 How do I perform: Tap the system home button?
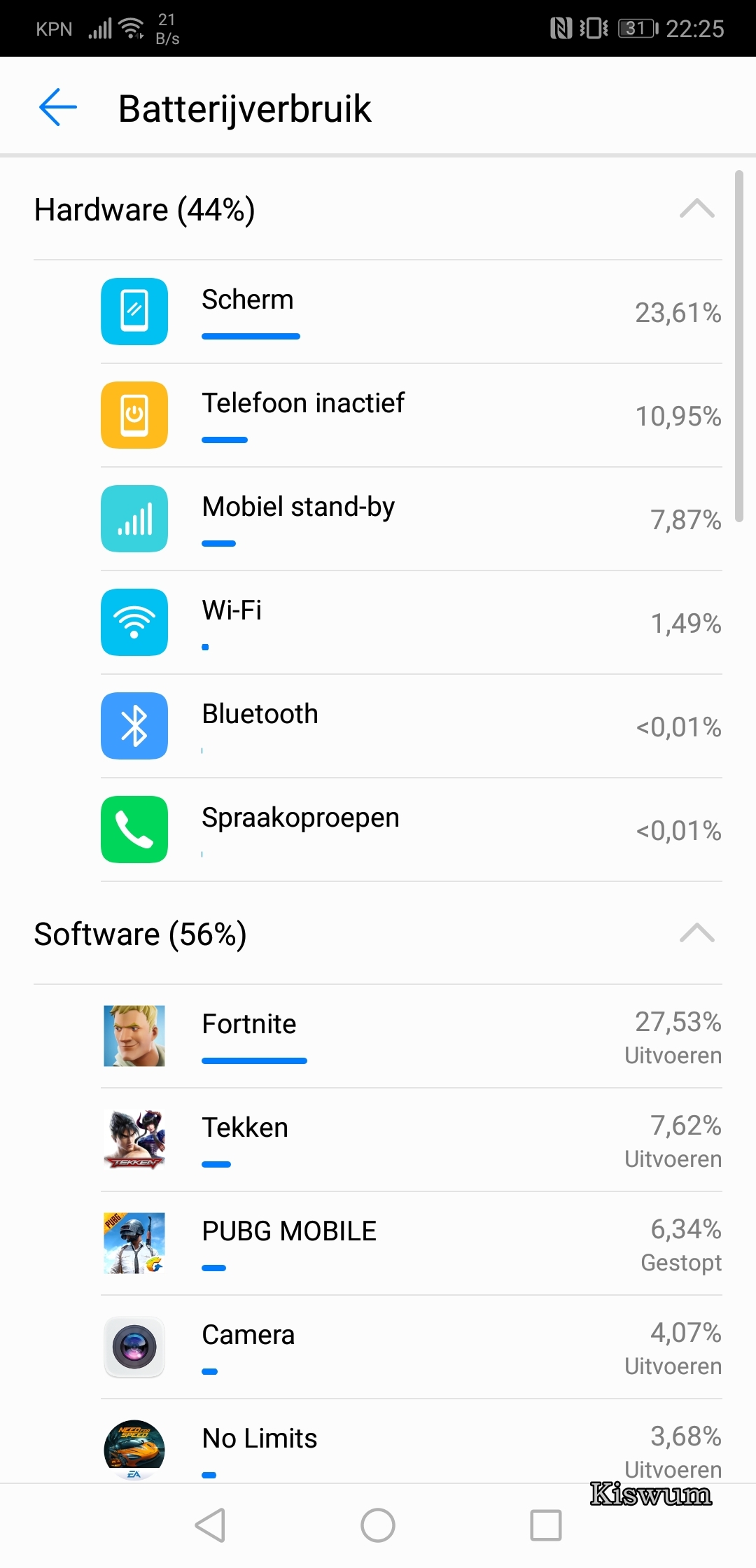coord(378,1525)
